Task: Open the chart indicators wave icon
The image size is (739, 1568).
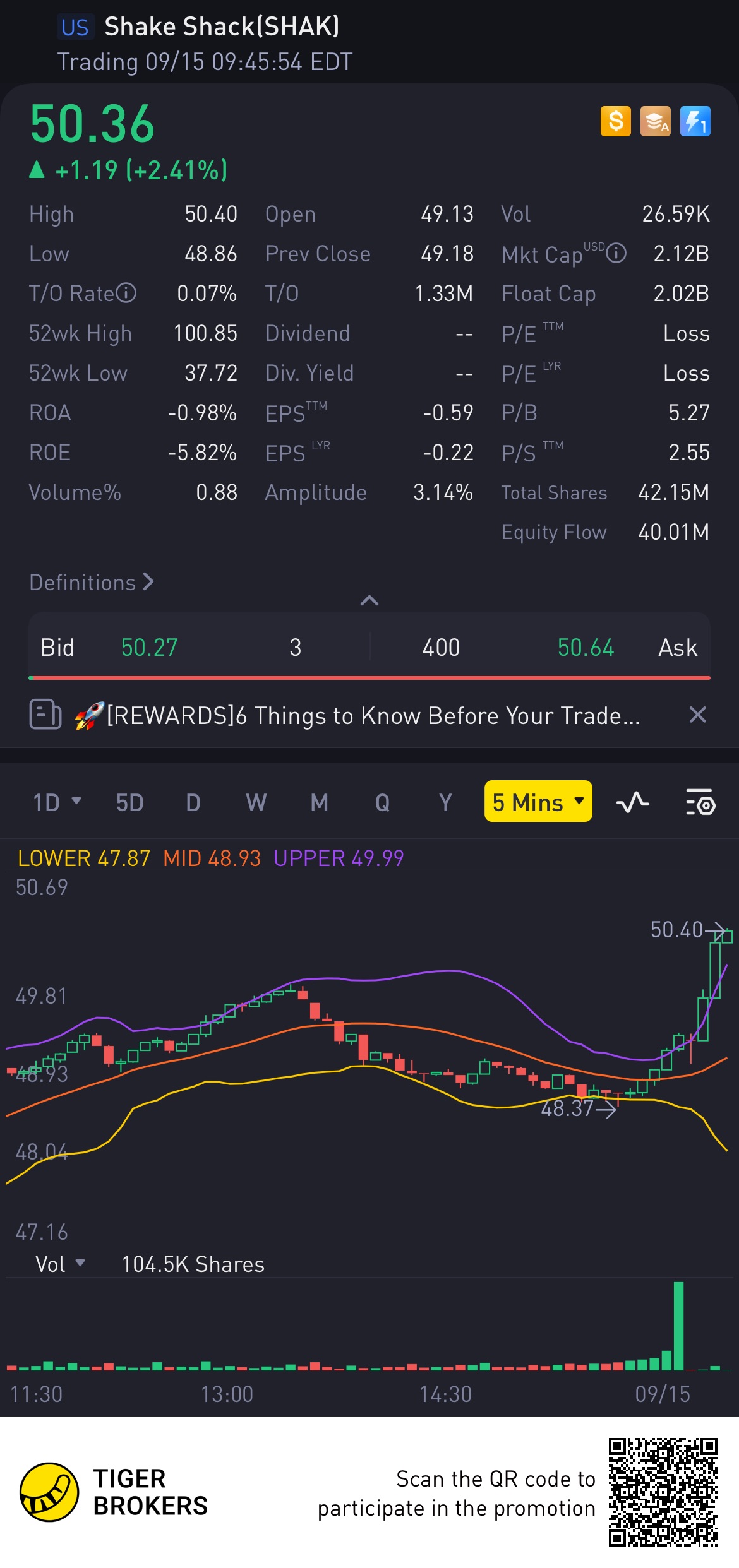Action: click(632, 802)
